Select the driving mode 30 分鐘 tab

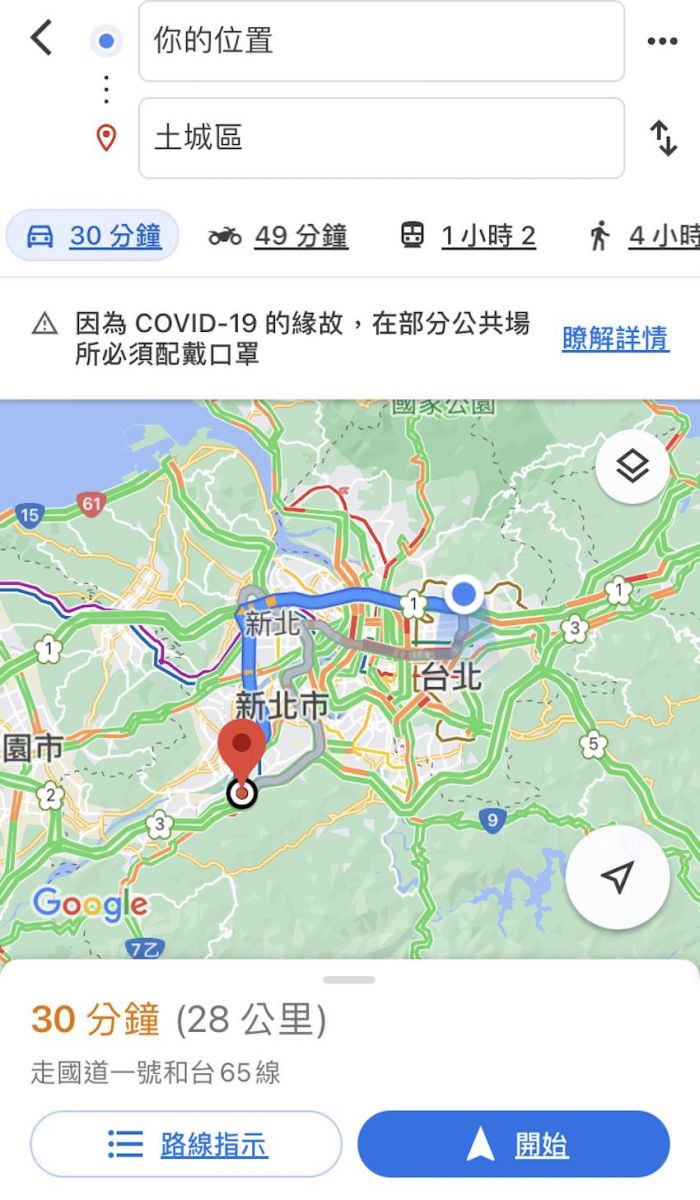[x=93, y=236]
